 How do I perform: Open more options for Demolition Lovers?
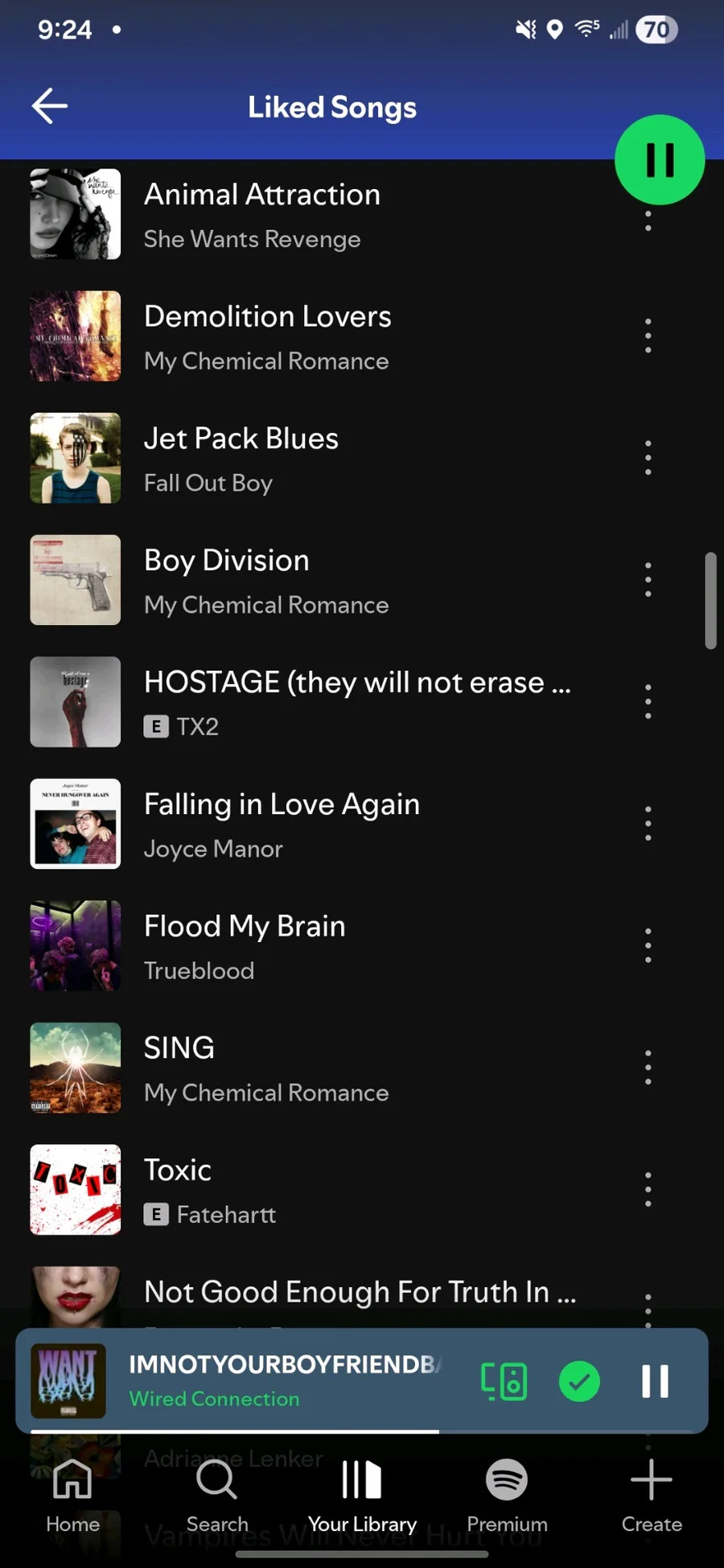pyautogui.click(x=648, y=336)
